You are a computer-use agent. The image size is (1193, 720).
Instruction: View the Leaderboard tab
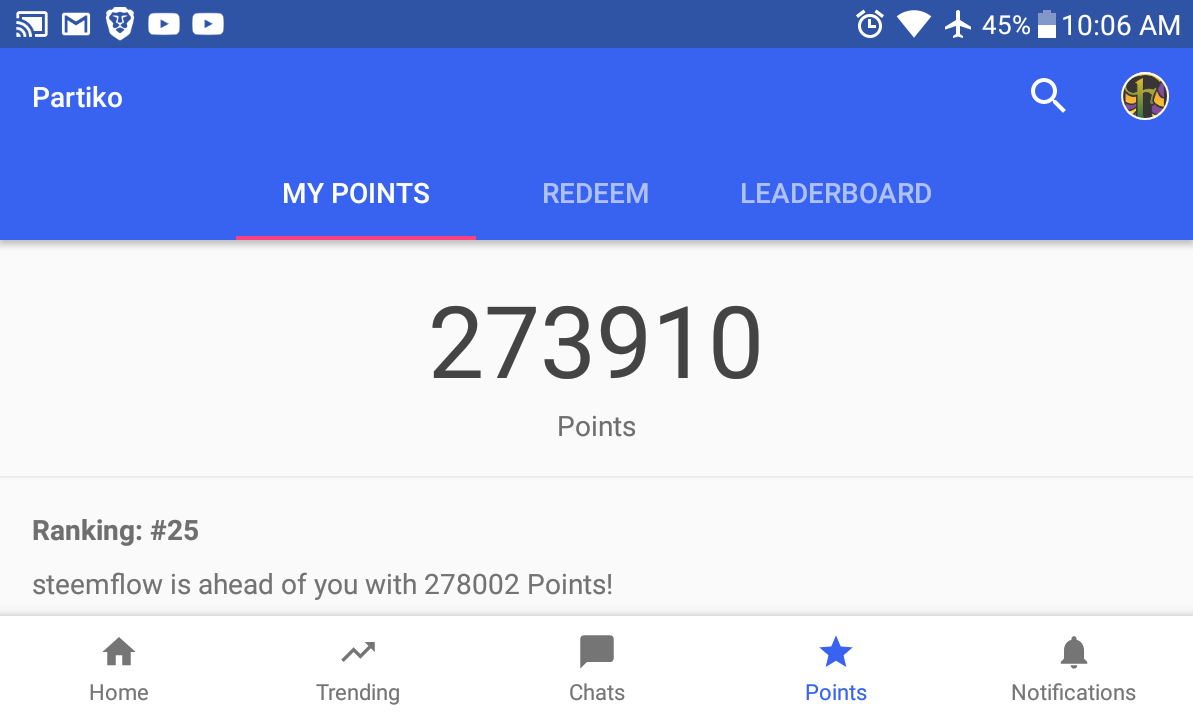pos(836,193)
